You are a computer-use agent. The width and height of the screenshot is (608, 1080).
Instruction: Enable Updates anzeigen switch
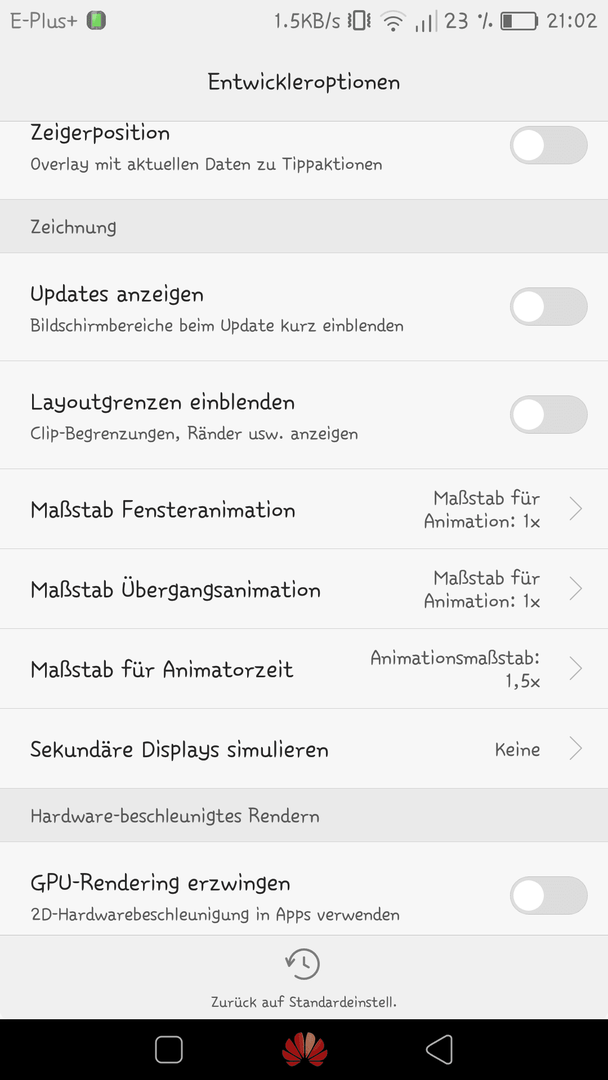[x=548, y=307]
